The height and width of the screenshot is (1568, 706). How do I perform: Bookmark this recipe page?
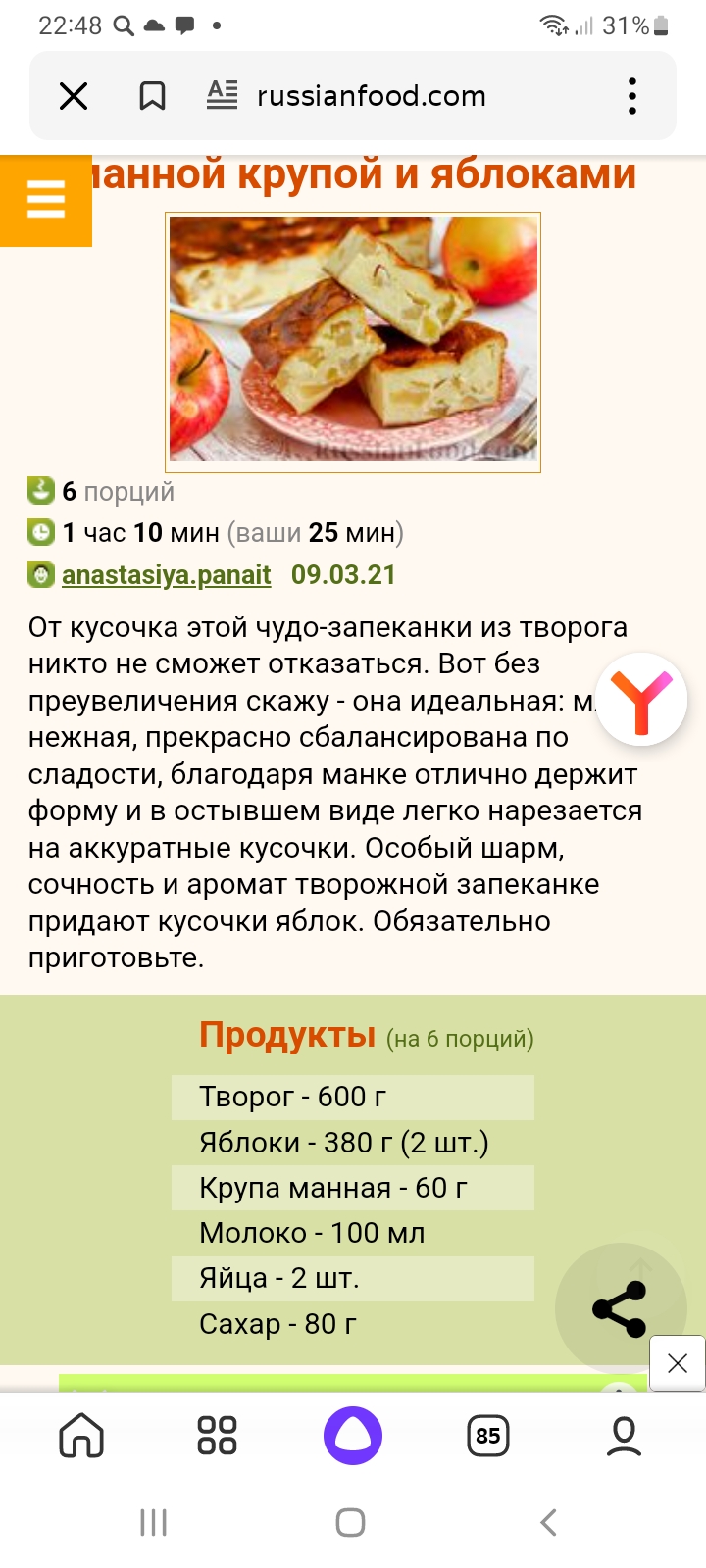pyautogui.click(x=152, y=96)
